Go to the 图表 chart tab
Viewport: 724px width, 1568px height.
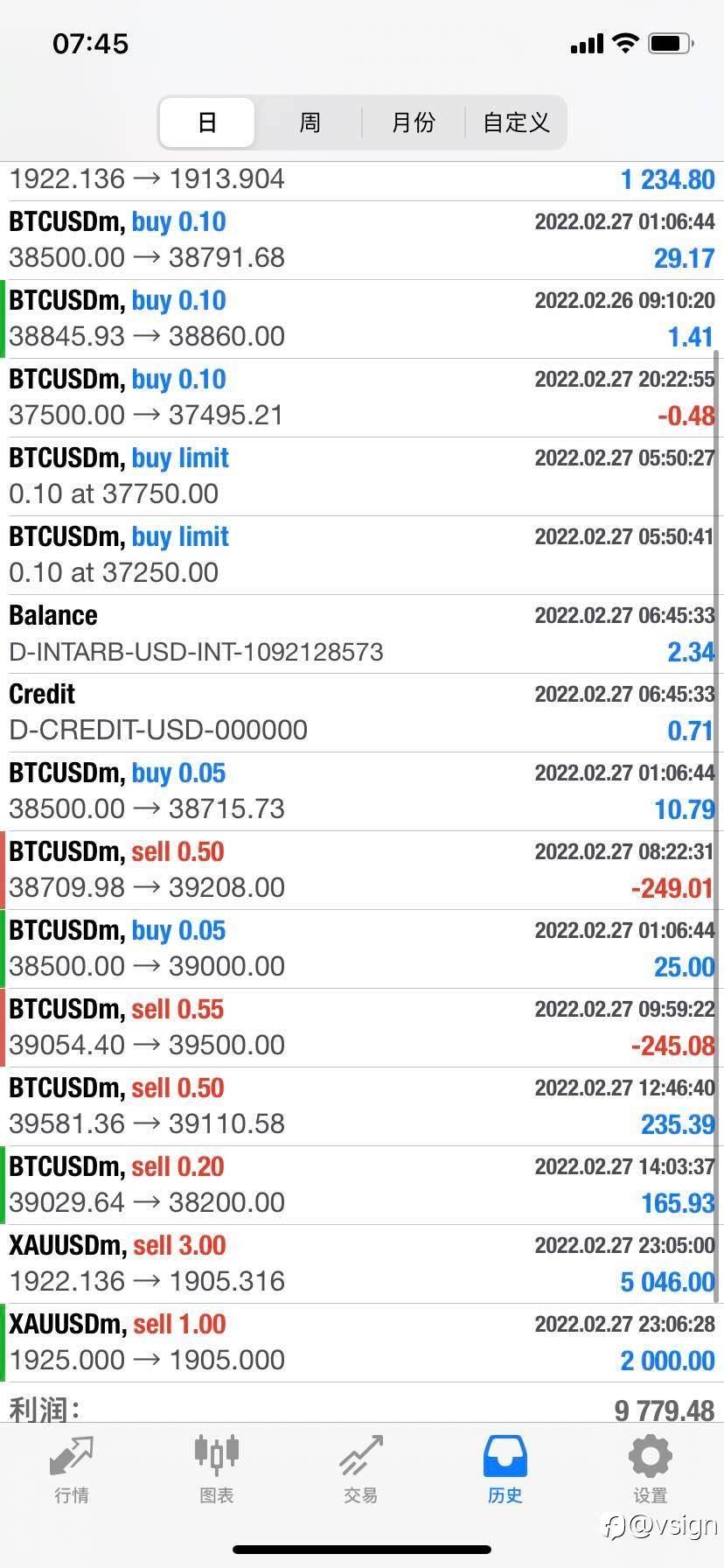pyautogui.click(x=216, y=1470)
